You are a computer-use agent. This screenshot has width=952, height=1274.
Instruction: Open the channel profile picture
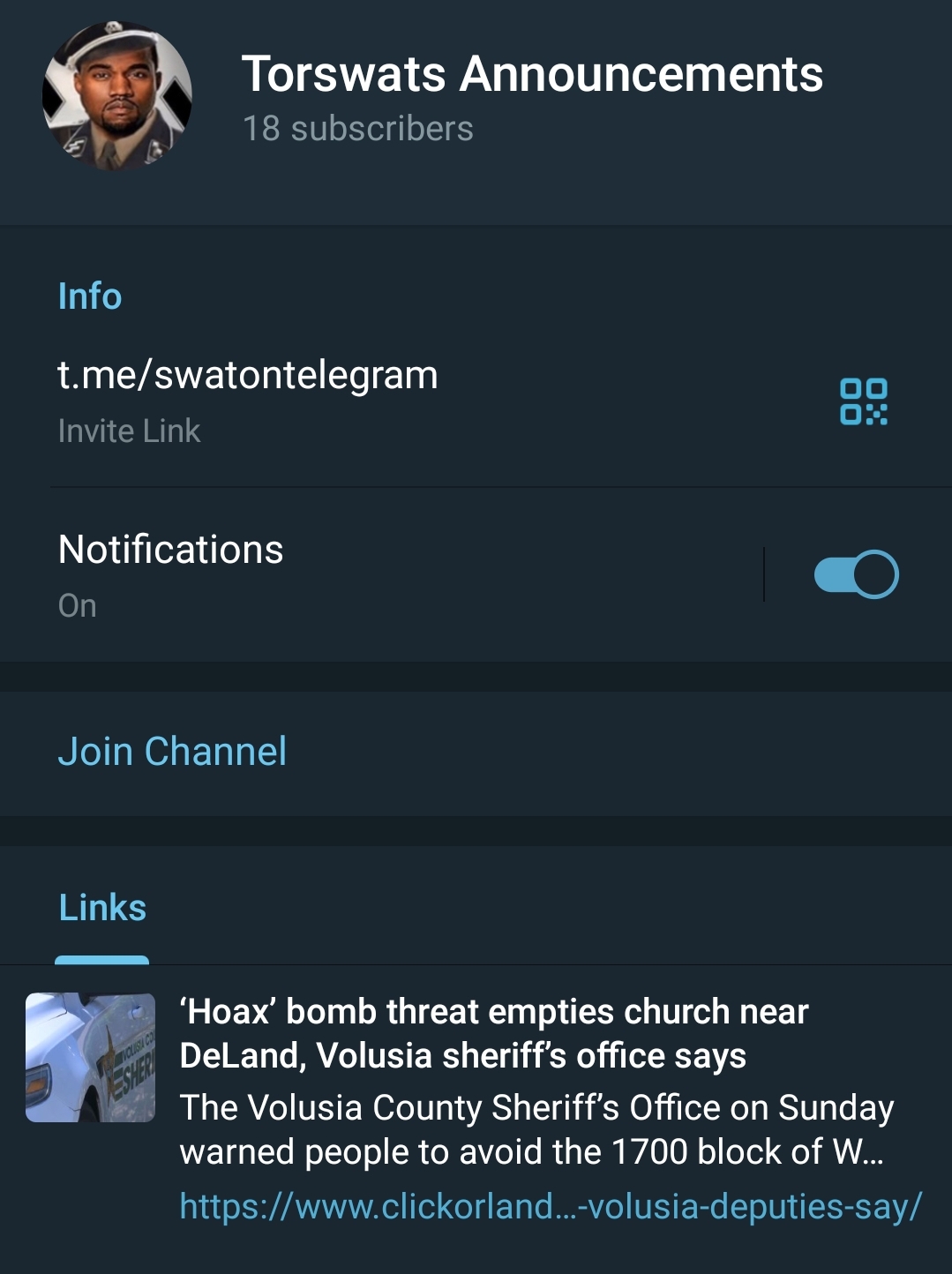(x=117, y=95)
